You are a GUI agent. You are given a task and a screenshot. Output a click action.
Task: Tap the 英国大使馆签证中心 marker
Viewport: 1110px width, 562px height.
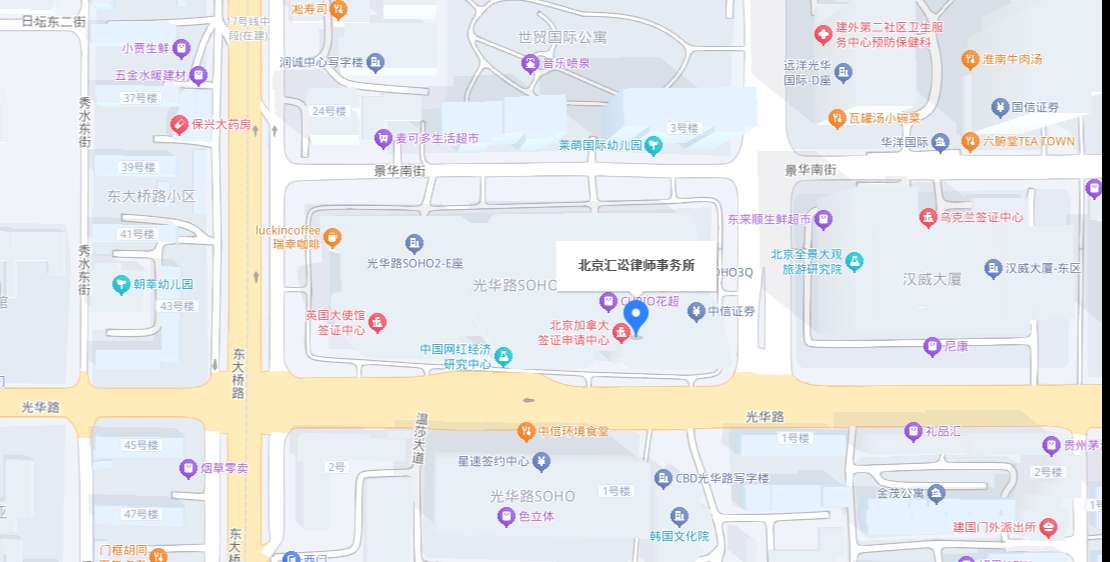tap(378, 322)
